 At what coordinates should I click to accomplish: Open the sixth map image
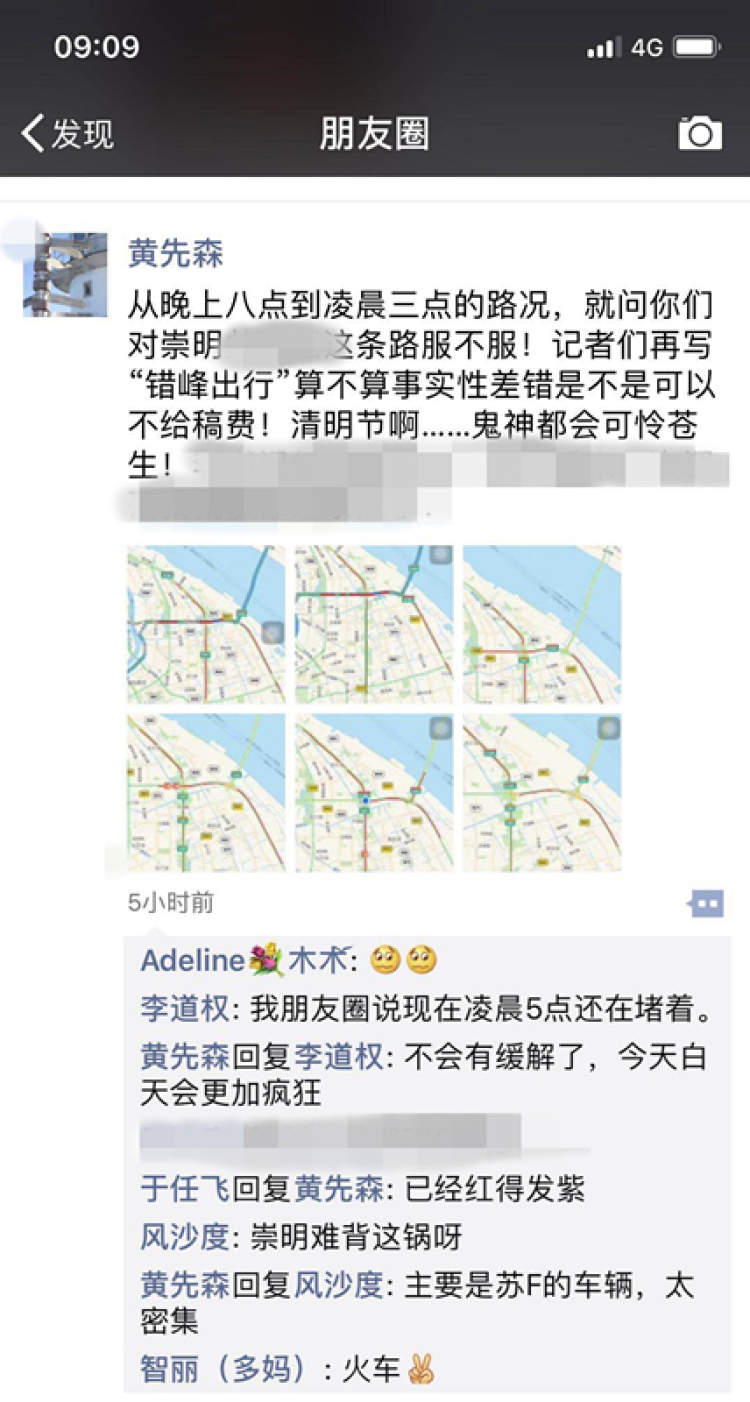pyautogui.click(x=542, y=792)
